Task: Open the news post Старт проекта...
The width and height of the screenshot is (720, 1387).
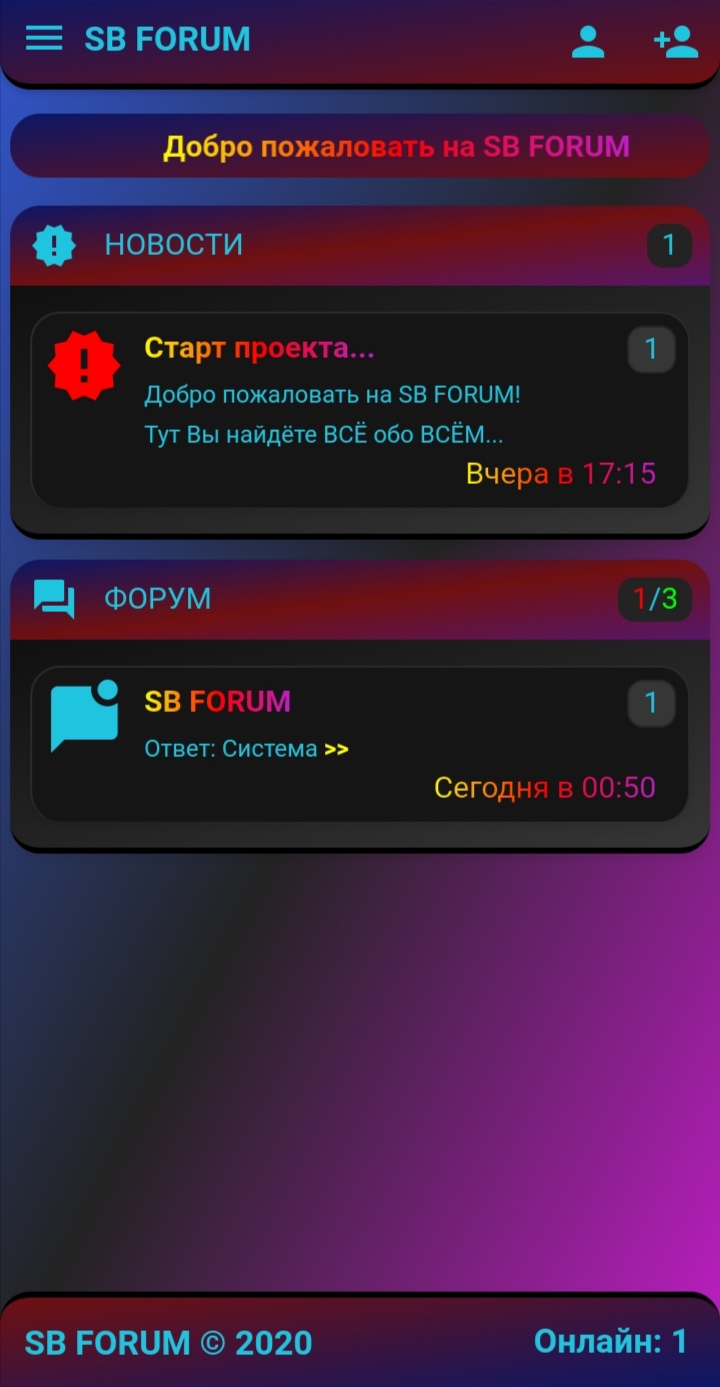Action: coord(360,410)
